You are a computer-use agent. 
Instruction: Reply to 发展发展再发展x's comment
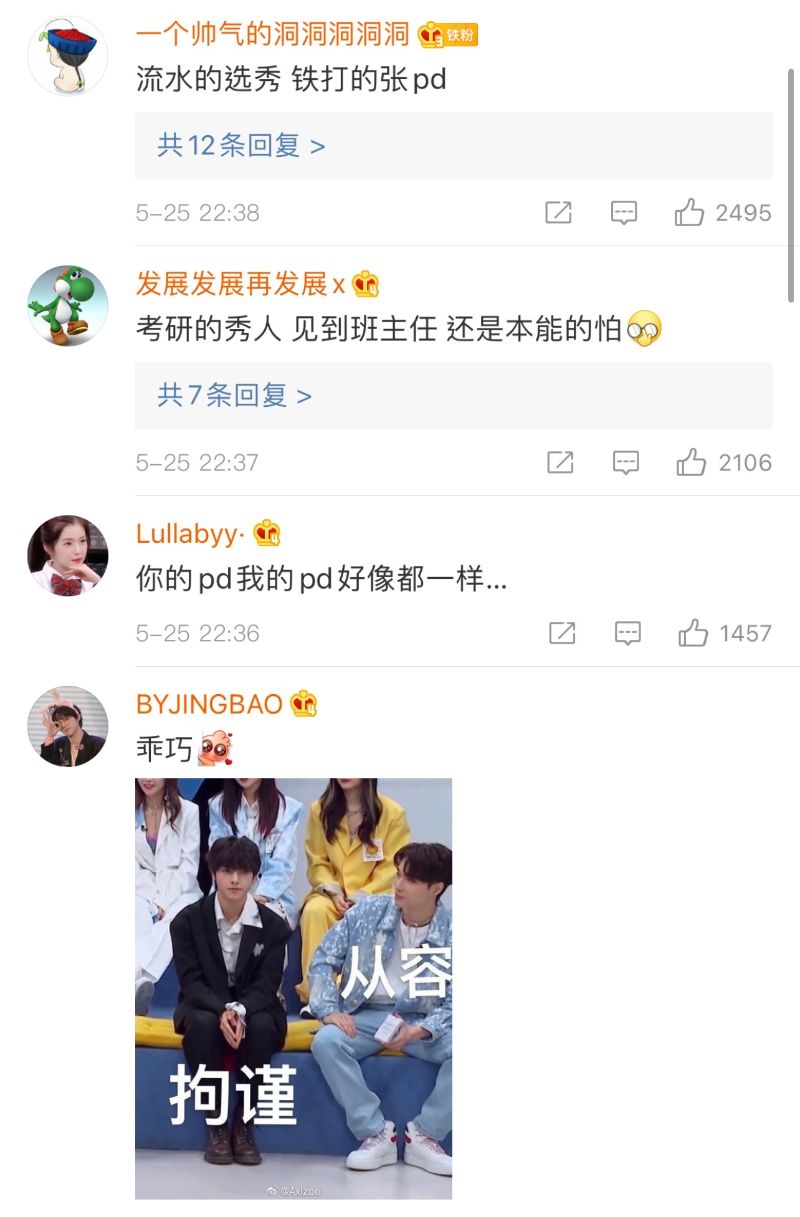[626, 462]
